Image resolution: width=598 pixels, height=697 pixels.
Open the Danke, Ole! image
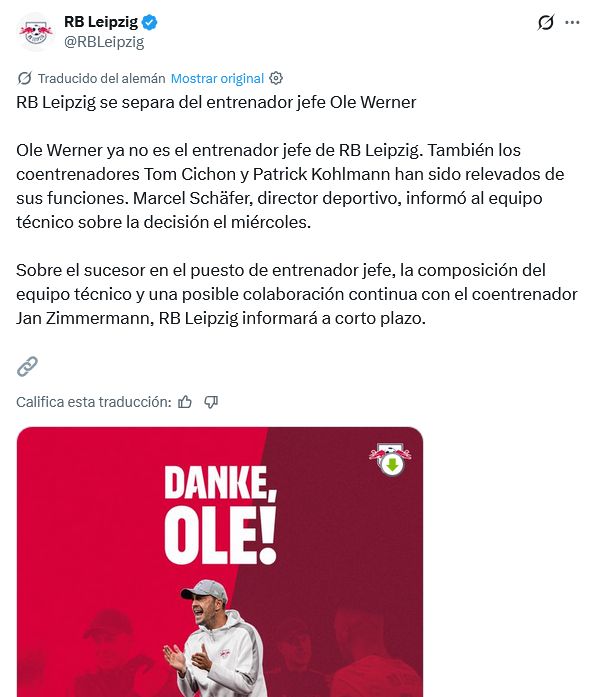pyautogui.click(x=220, y=562)
